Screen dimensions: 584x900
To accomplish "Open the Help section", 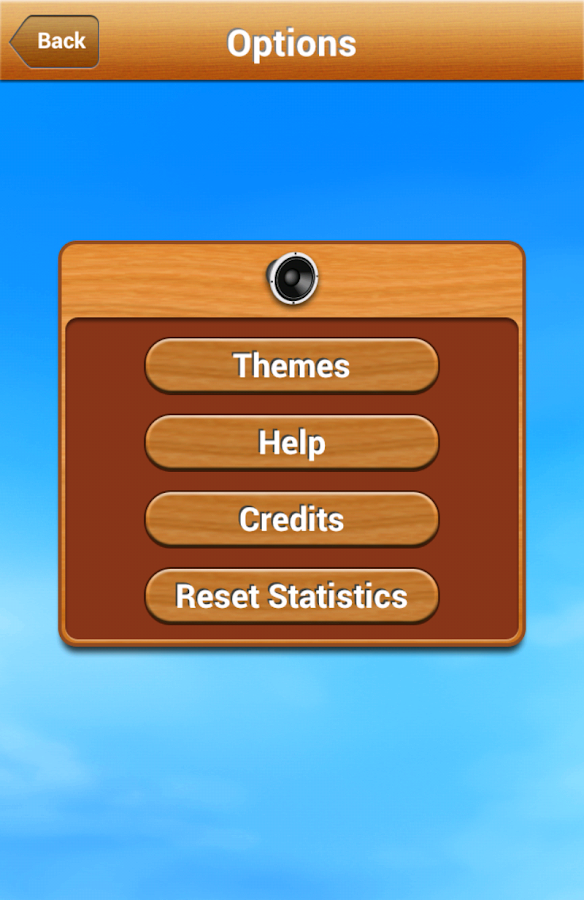I will pyautogui.click(x=292, y=443).
